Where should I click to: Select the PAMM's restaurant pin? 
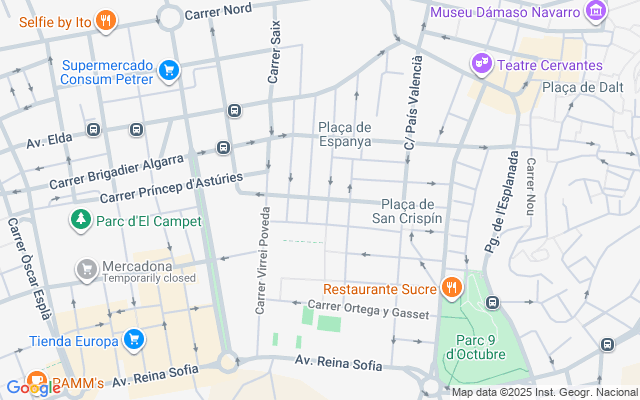tap(38, 381)
